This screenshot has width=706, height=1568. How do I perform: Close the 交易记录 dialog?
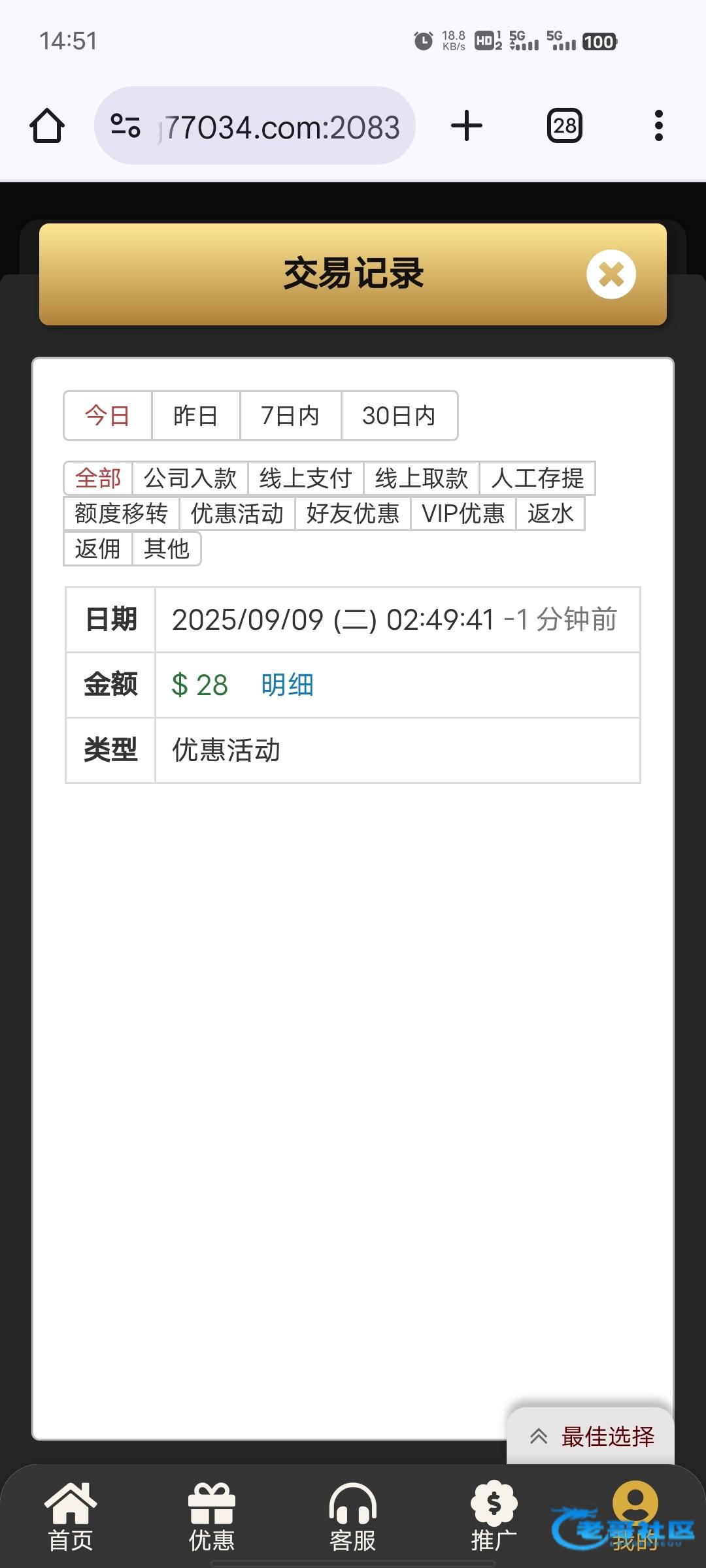pyautogui.click(x=611, y=274)
